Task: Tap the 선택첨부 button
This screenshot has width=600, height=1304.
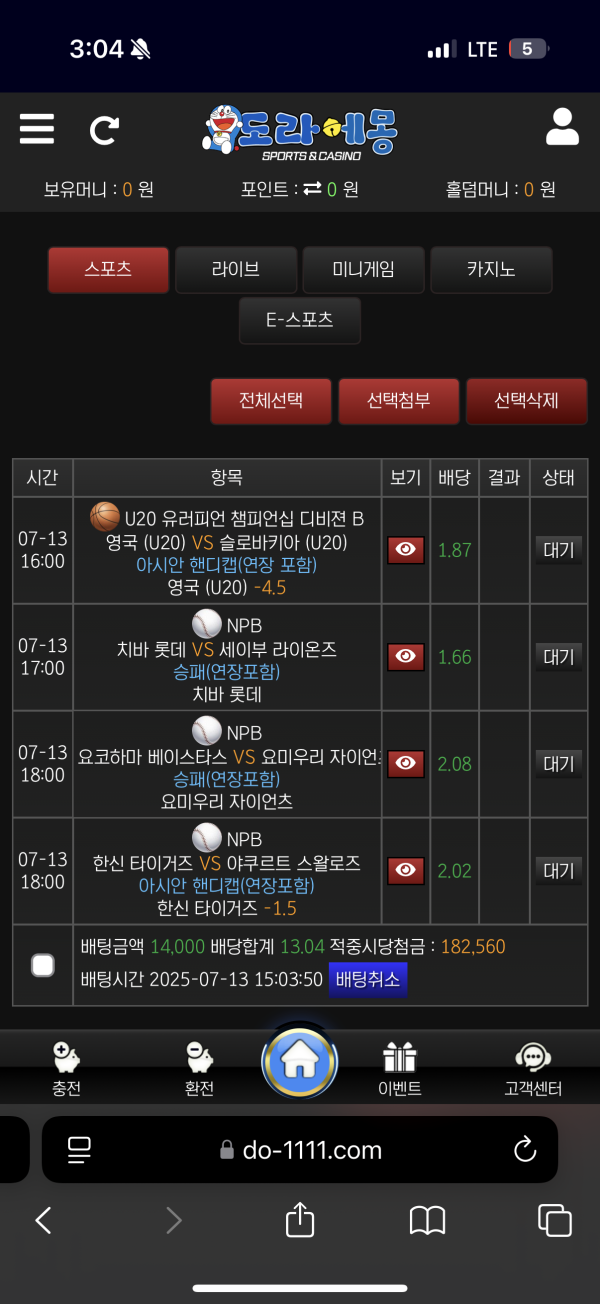Action: [398, 401]
